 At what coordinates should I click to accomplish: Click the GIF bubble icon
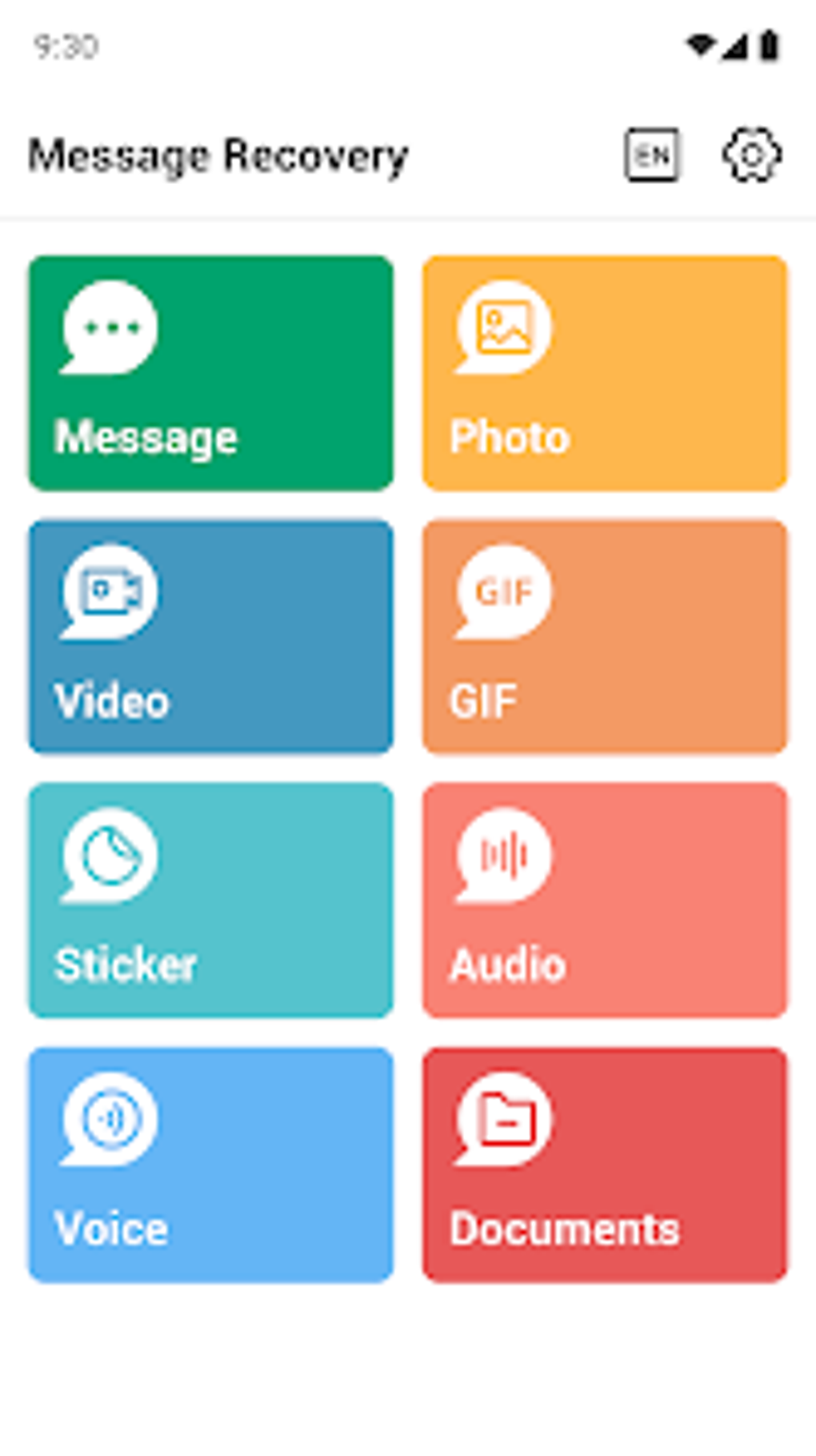coord(502,592)
